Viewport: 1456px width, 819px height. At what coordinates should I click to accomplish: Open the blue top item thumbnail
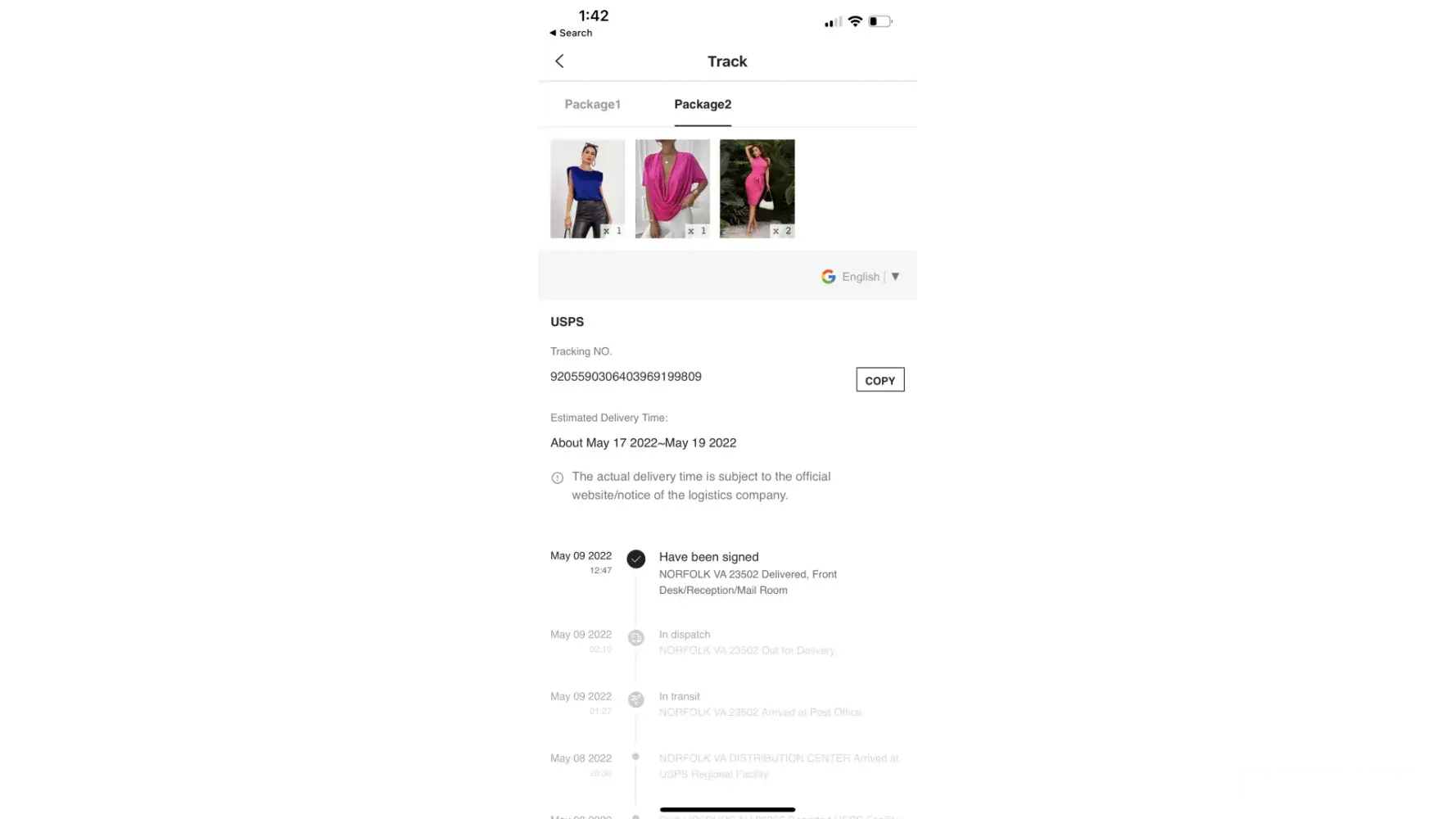(587, 188)
